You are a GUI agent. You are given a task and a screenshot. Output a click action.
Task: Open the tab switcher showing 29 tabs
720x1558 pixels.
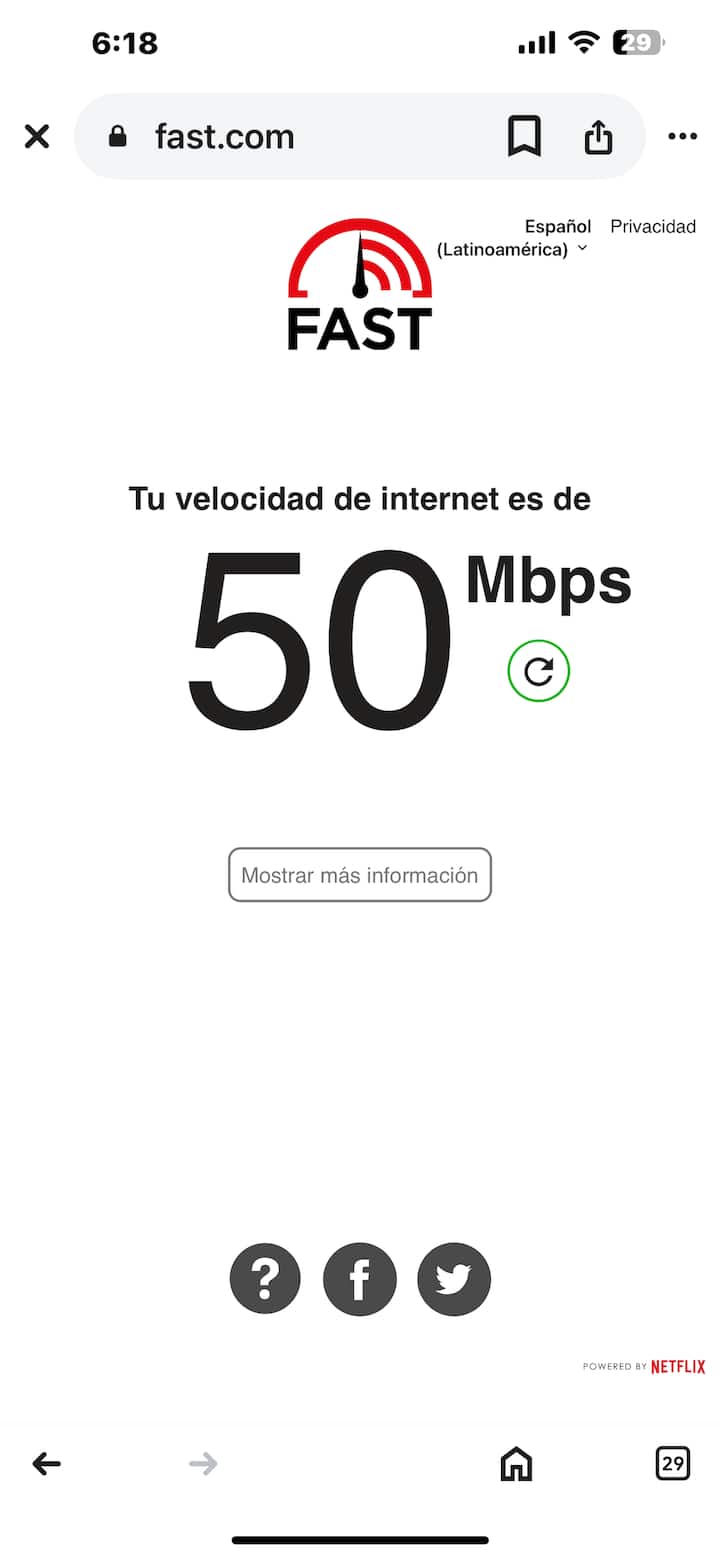(x=673, y=1463)
